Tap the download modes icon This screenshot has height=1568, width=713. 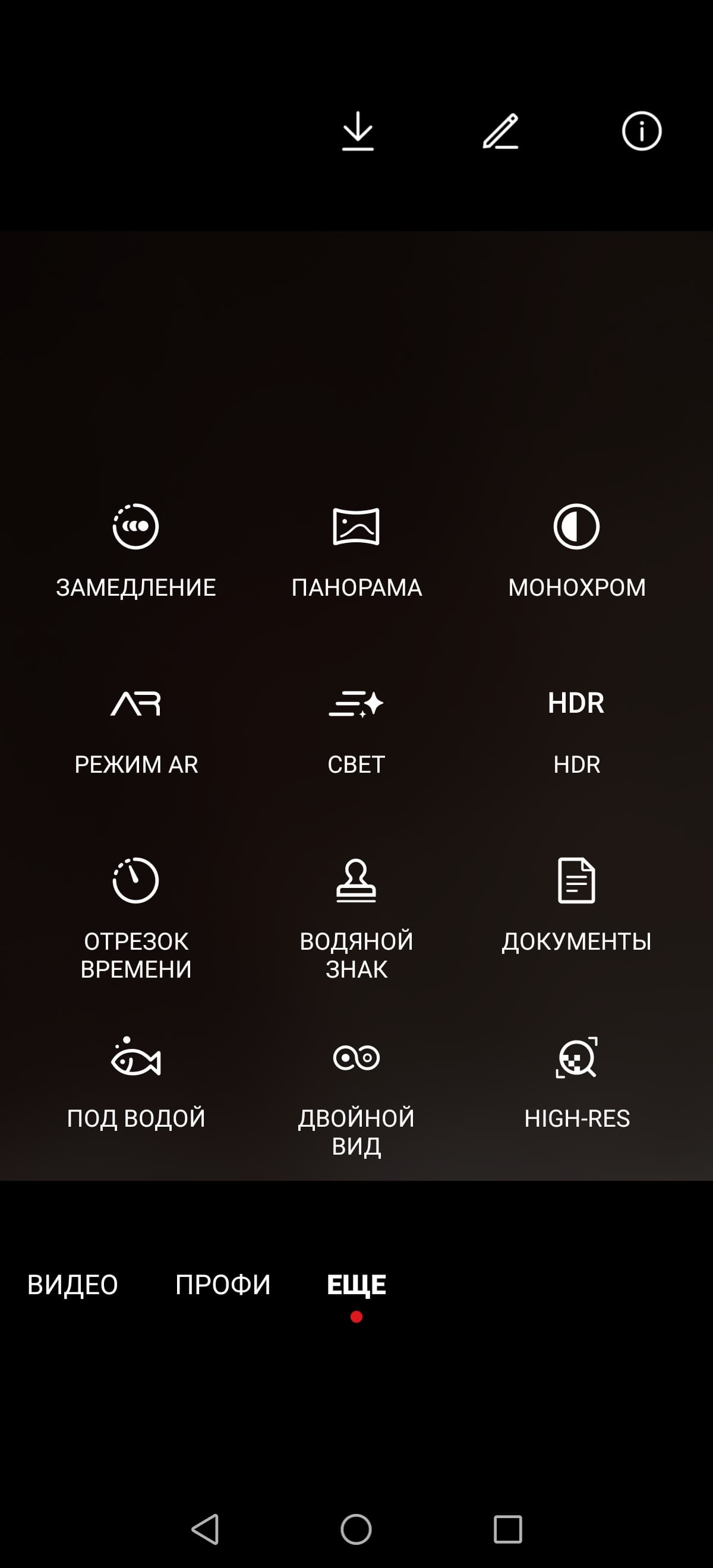[358, 131]
